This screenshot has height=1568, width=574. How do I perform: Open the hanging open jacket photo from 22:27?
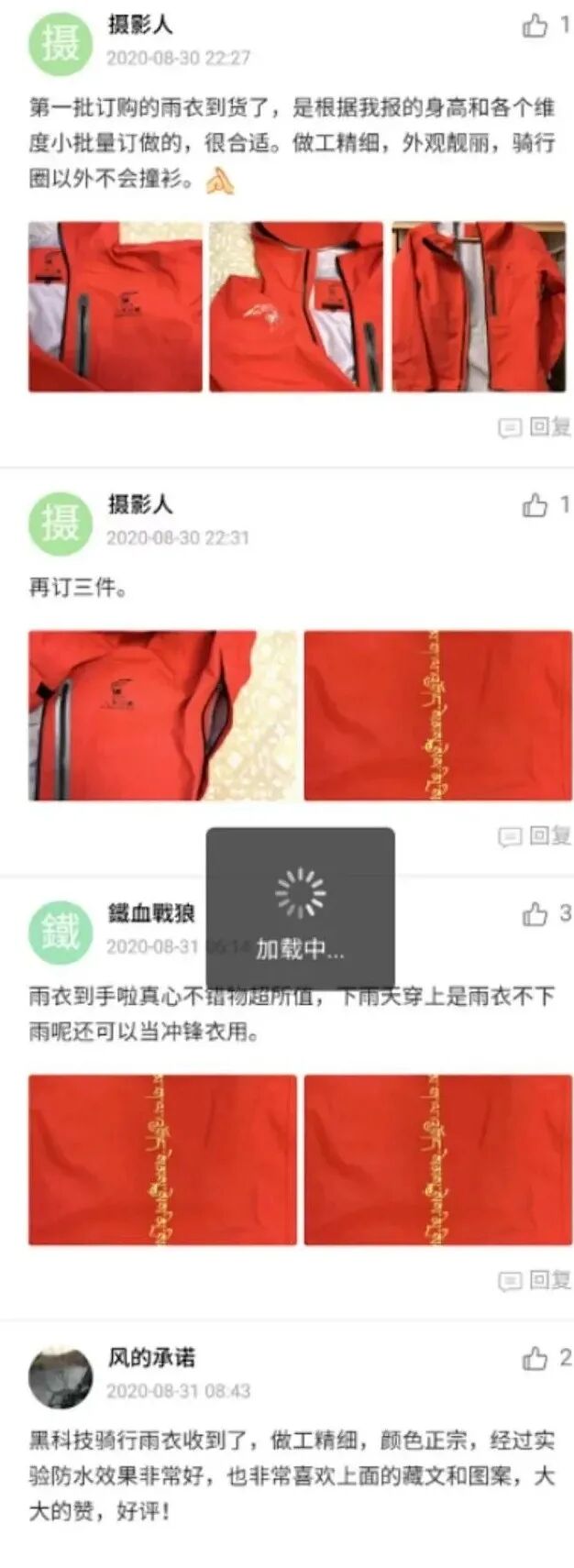tap(479, 307)
